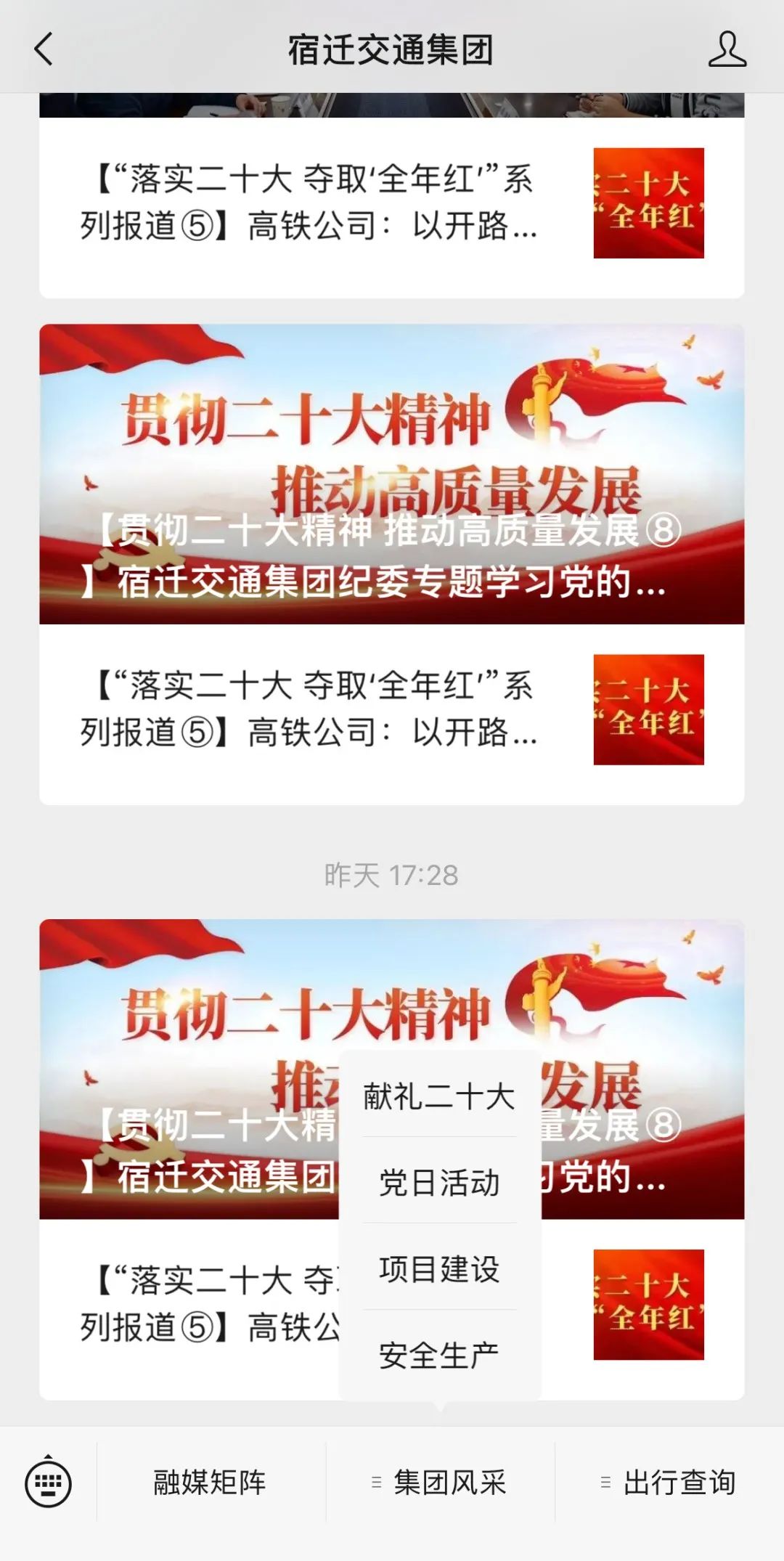Go back from 宿迁交通集团 chat

(x=44, y=49)
